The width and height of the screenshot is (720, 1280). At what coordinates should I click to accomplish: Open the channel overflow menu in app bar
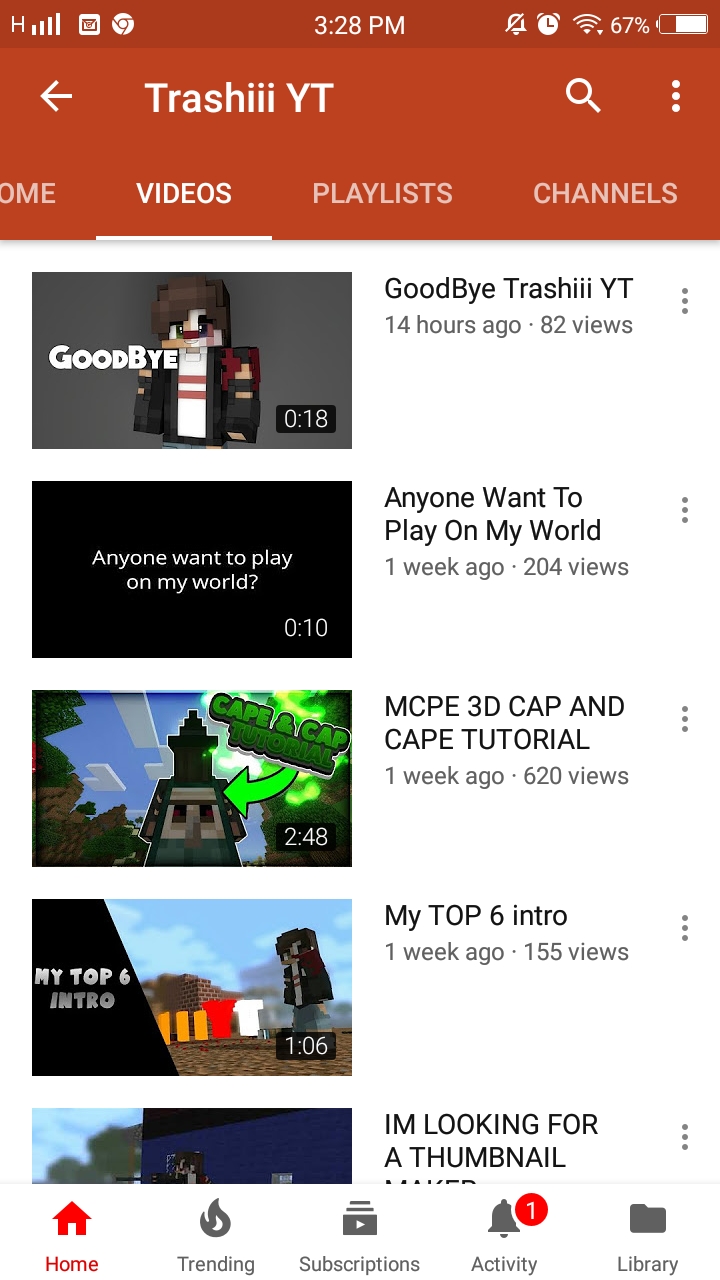pos(676,97)
